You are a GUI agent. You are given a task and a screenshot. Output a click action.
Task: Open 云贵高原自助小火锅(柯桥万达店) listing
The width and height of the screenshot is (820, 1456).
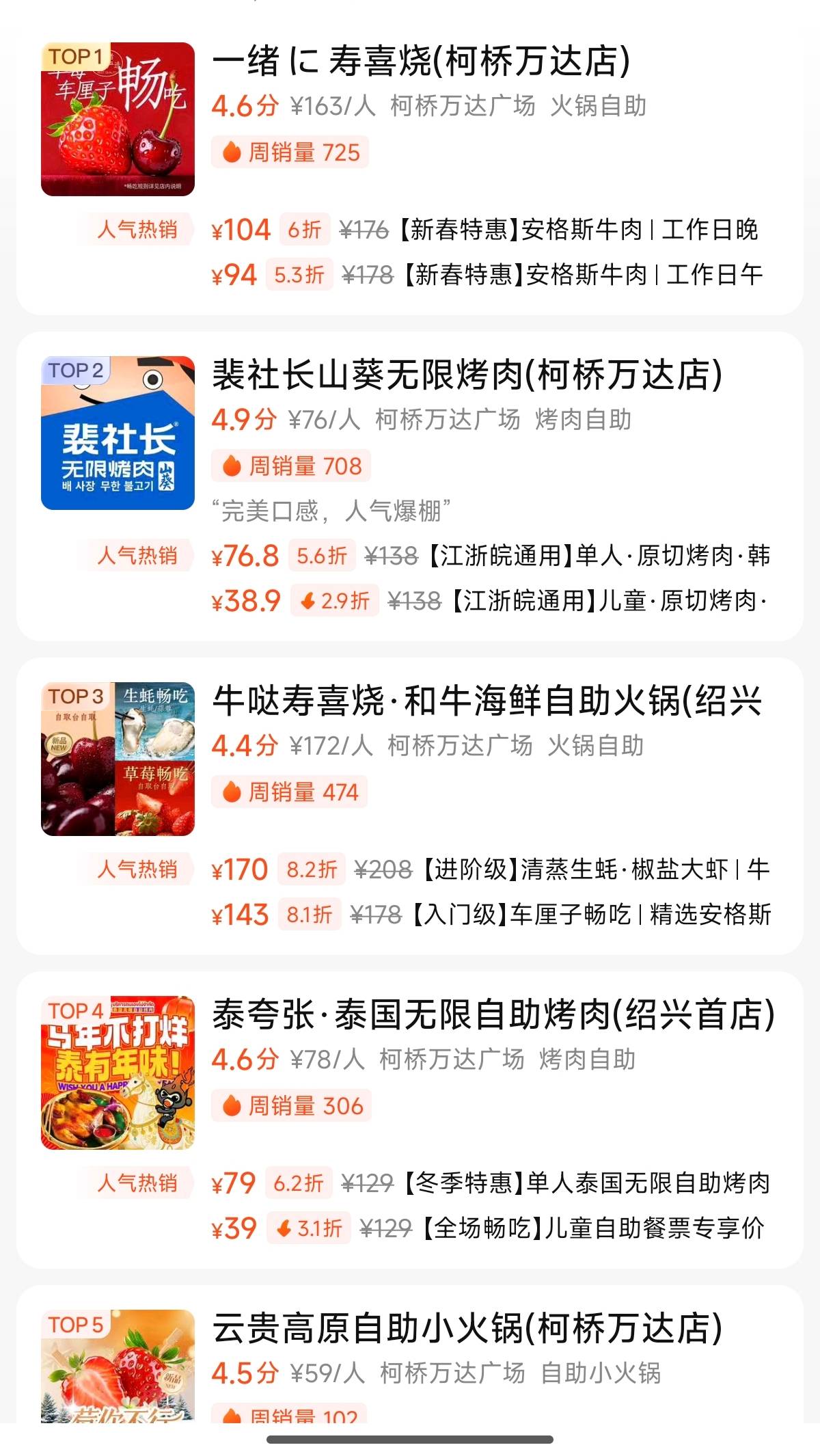click(467, 1329)
